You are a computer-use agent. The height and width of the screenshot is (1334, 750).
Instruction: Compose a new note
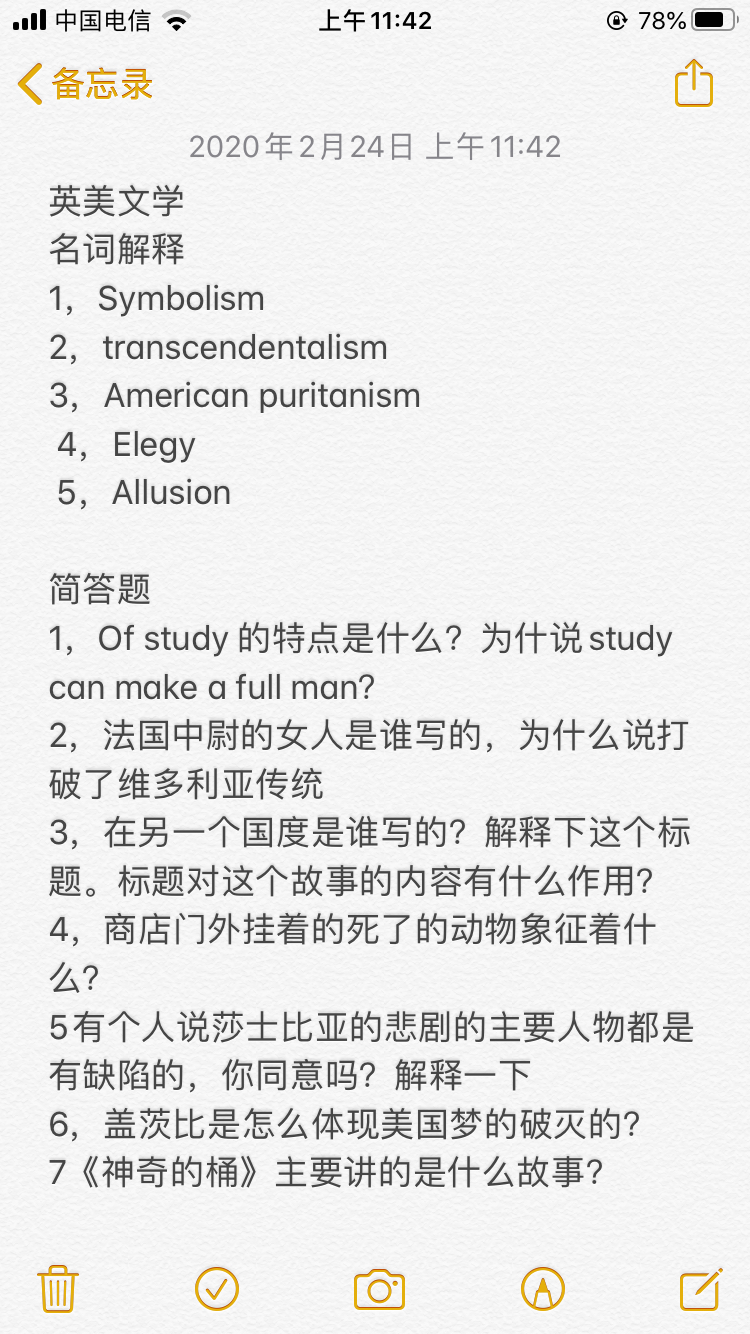[x=700, y=1288]
